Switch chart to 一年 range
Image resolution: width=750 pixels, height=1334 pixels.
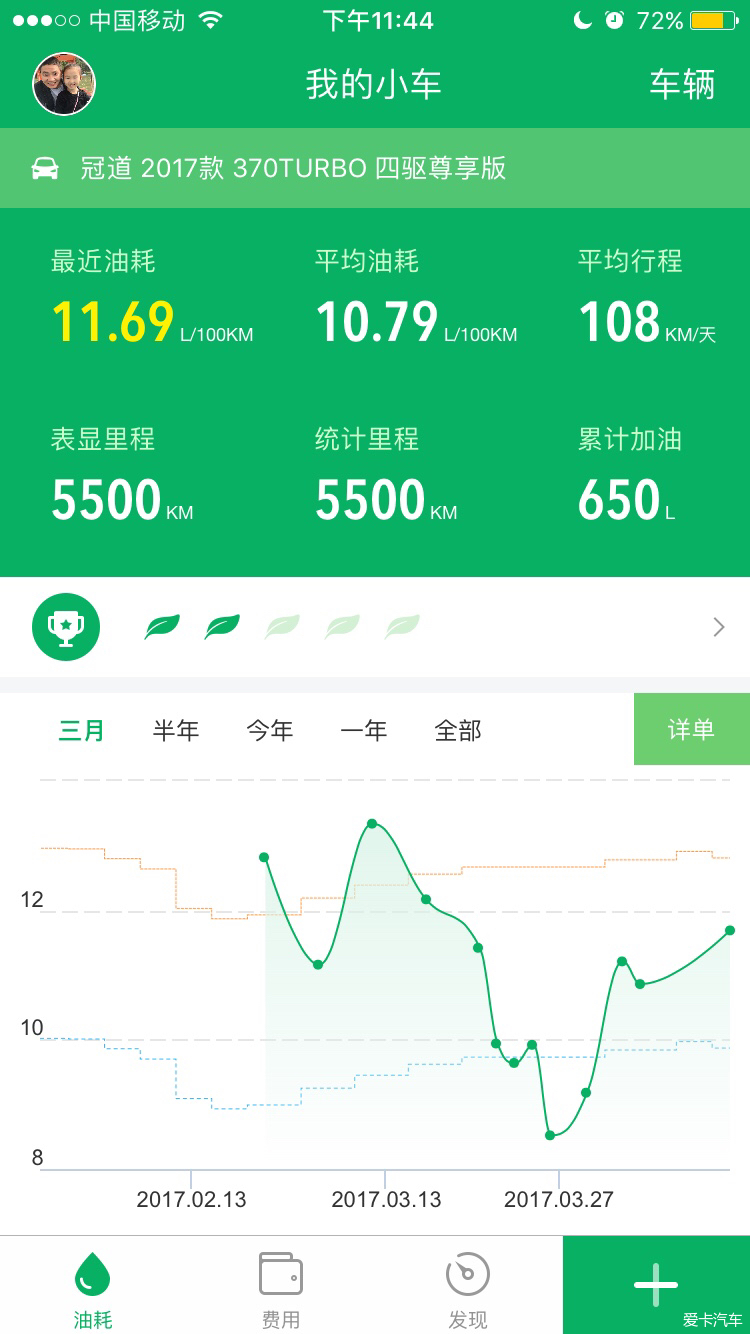(x=364, y=731)
